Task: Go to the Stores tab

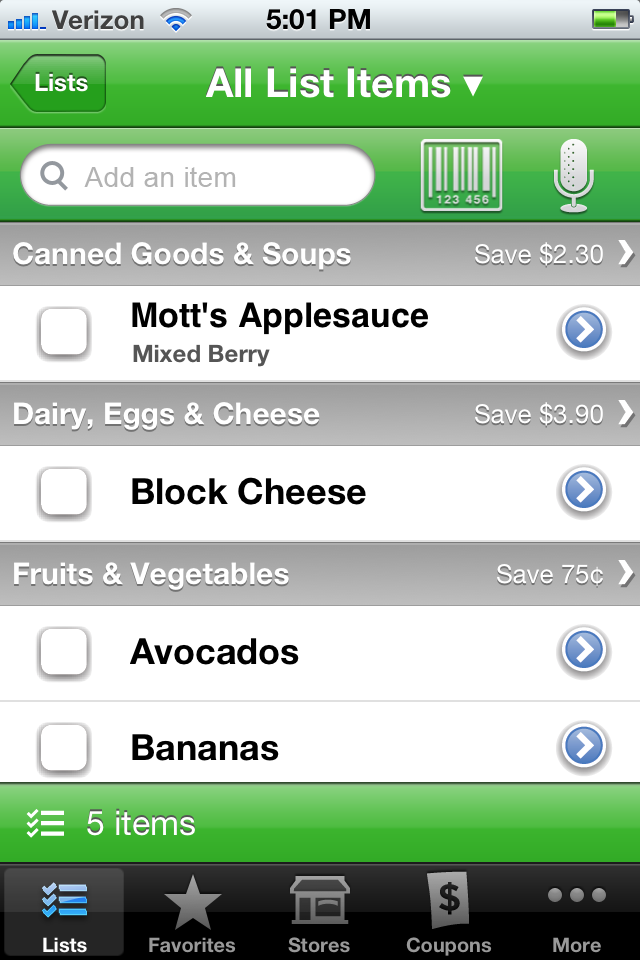Action: click(319, 912)
